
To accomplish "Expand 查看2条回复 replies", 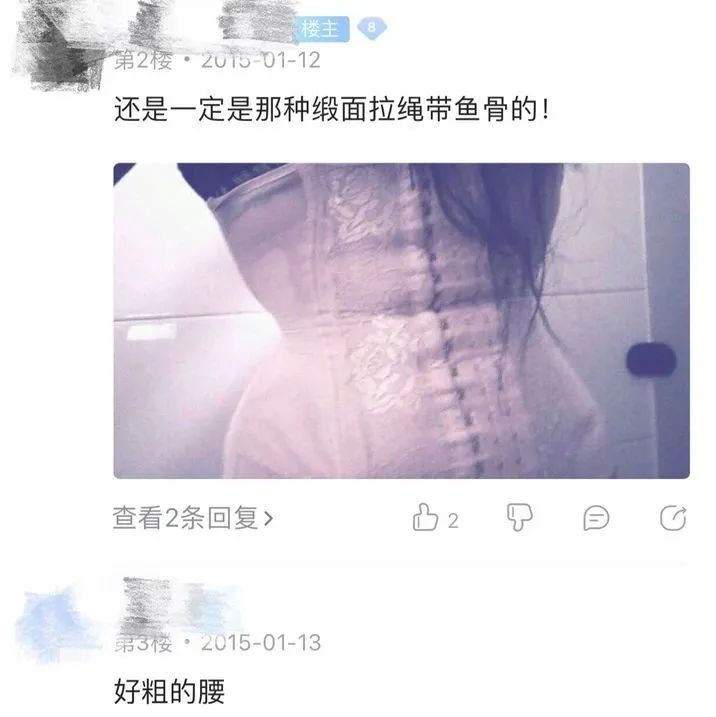I will coord(193,518).
